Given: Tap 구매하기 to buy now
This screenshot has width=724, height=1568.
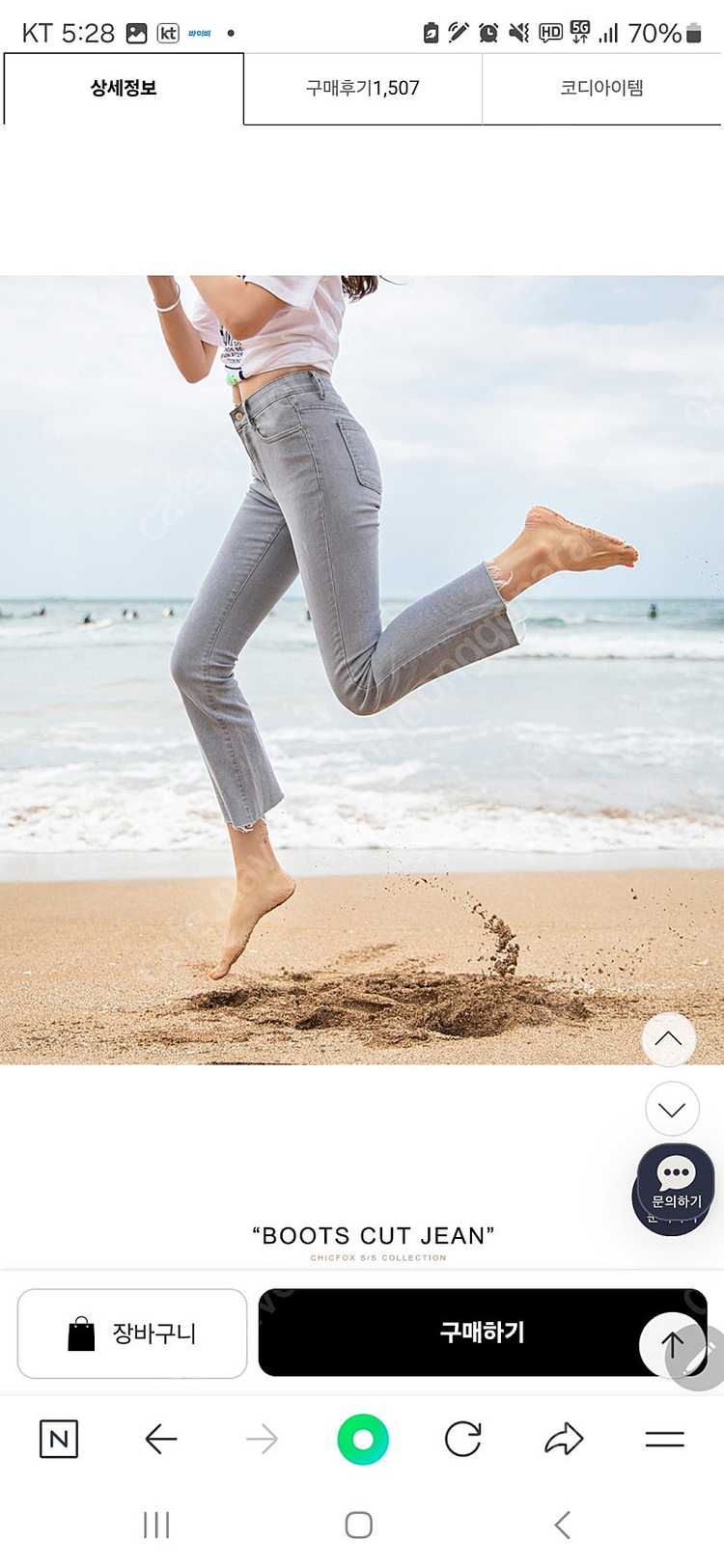Looking at the screenshot, I should (482, 1333).
